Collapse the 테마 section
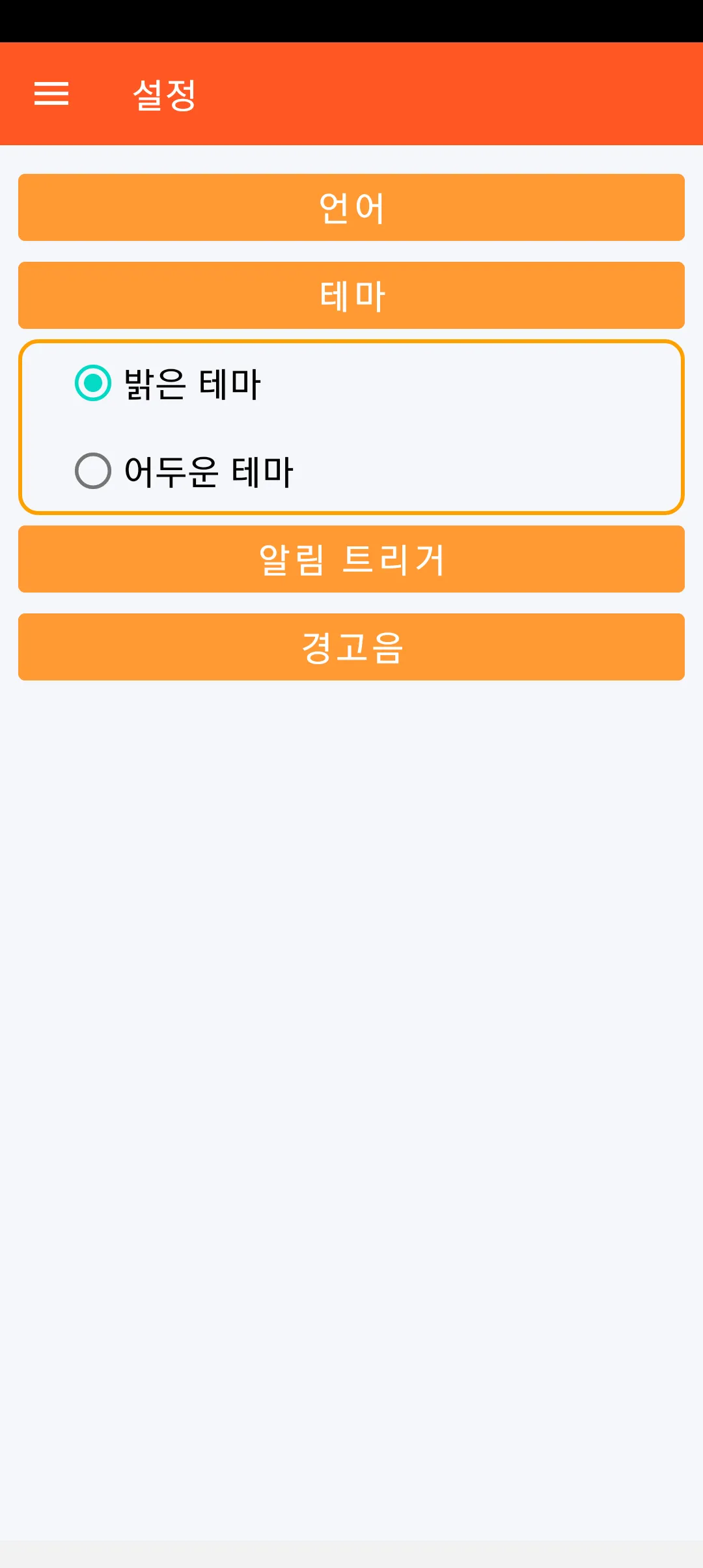The image size is (703, 1568). tap(351, 296)
